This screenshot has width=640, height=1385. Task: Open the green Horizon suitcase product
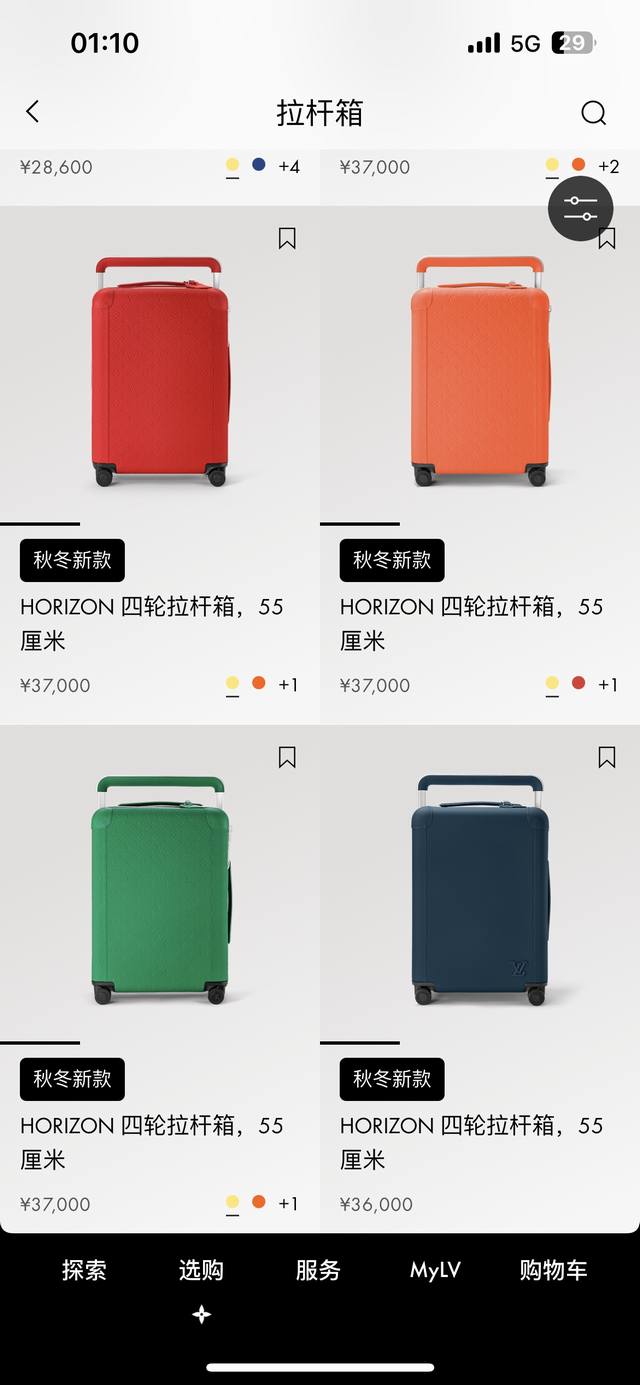pyautogui.click(x=160, y=890)
